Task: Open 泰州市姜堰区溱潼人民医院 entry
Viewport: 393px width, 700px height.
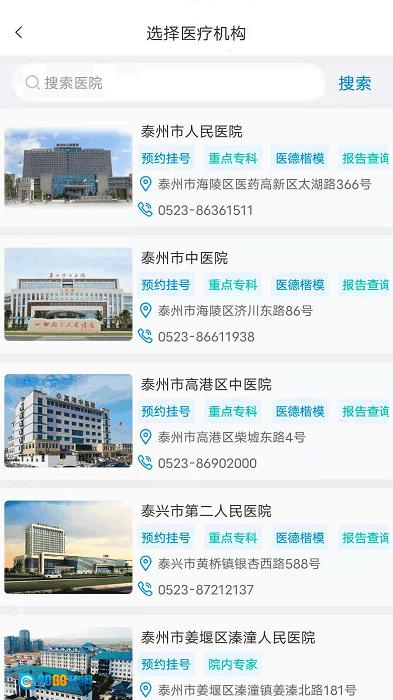Action: pyautogui.click(x=196, y=658)
